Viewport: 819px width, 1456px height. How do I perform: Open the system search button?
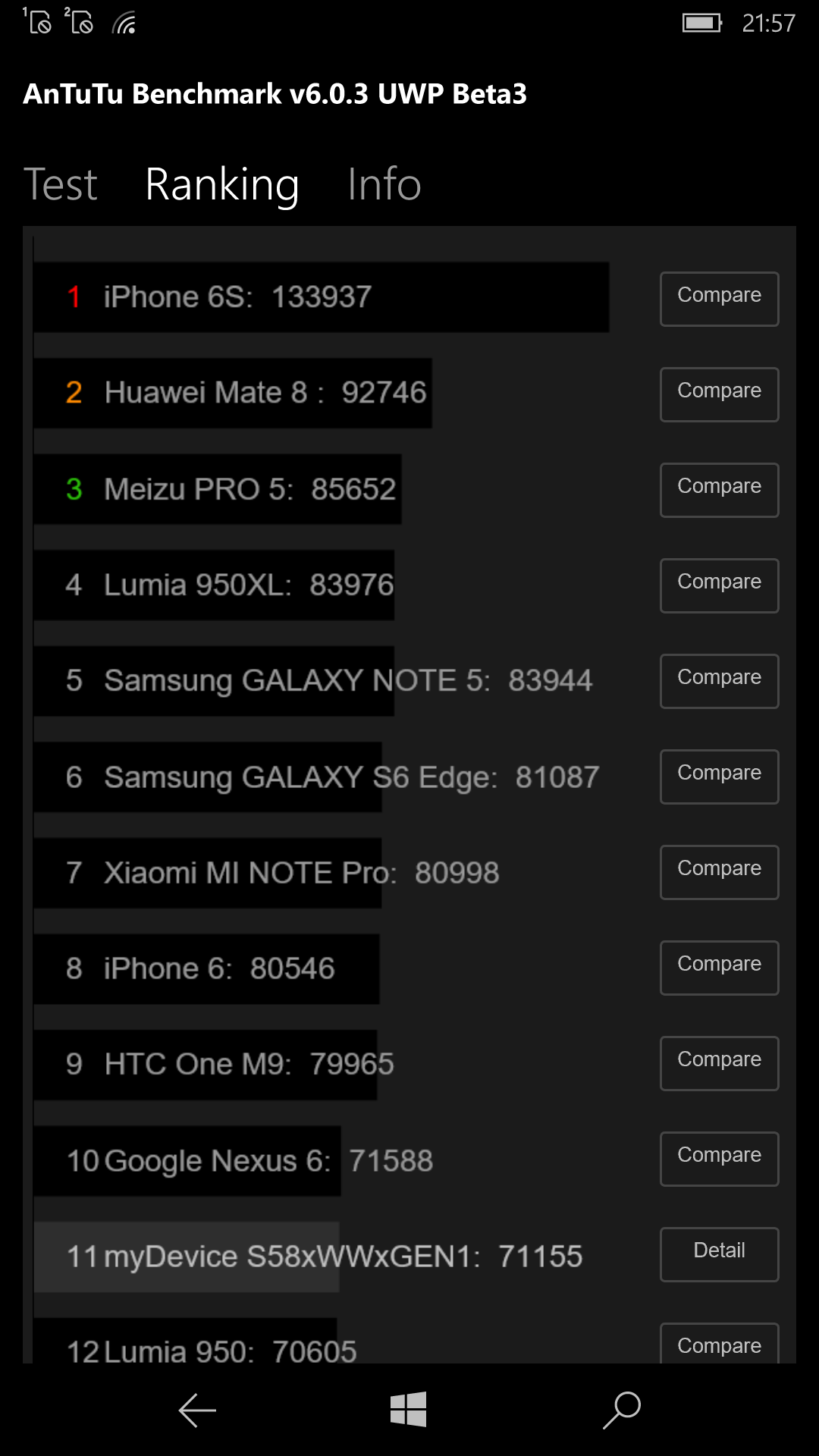[x=622, y=1410]
